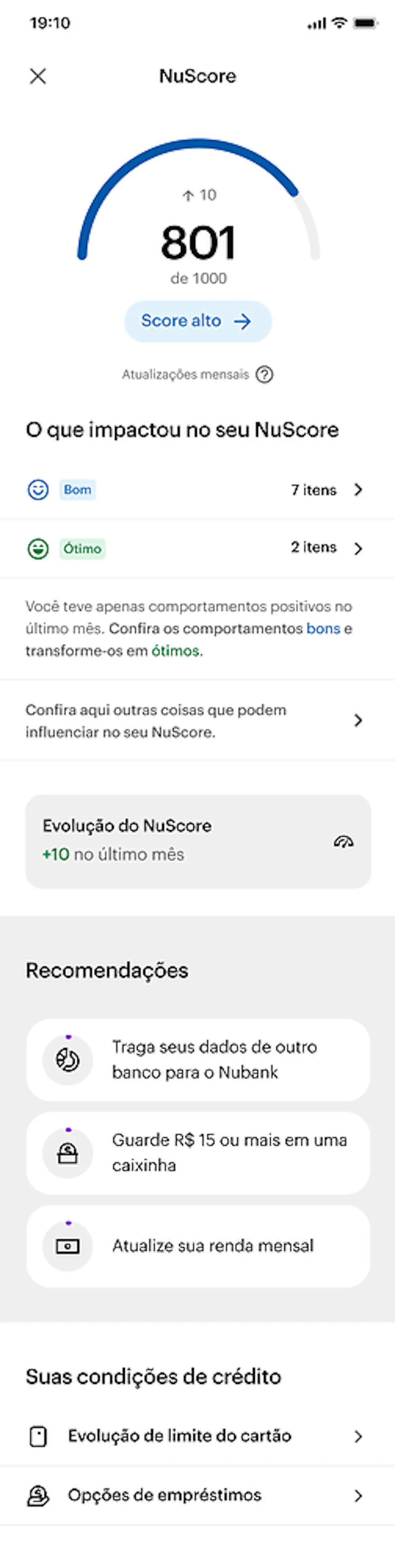Image resolution: width=395 pixels, height=1568 pixels.
Task: Go to Opções de empréstimos
Action: coord(197,1495)
